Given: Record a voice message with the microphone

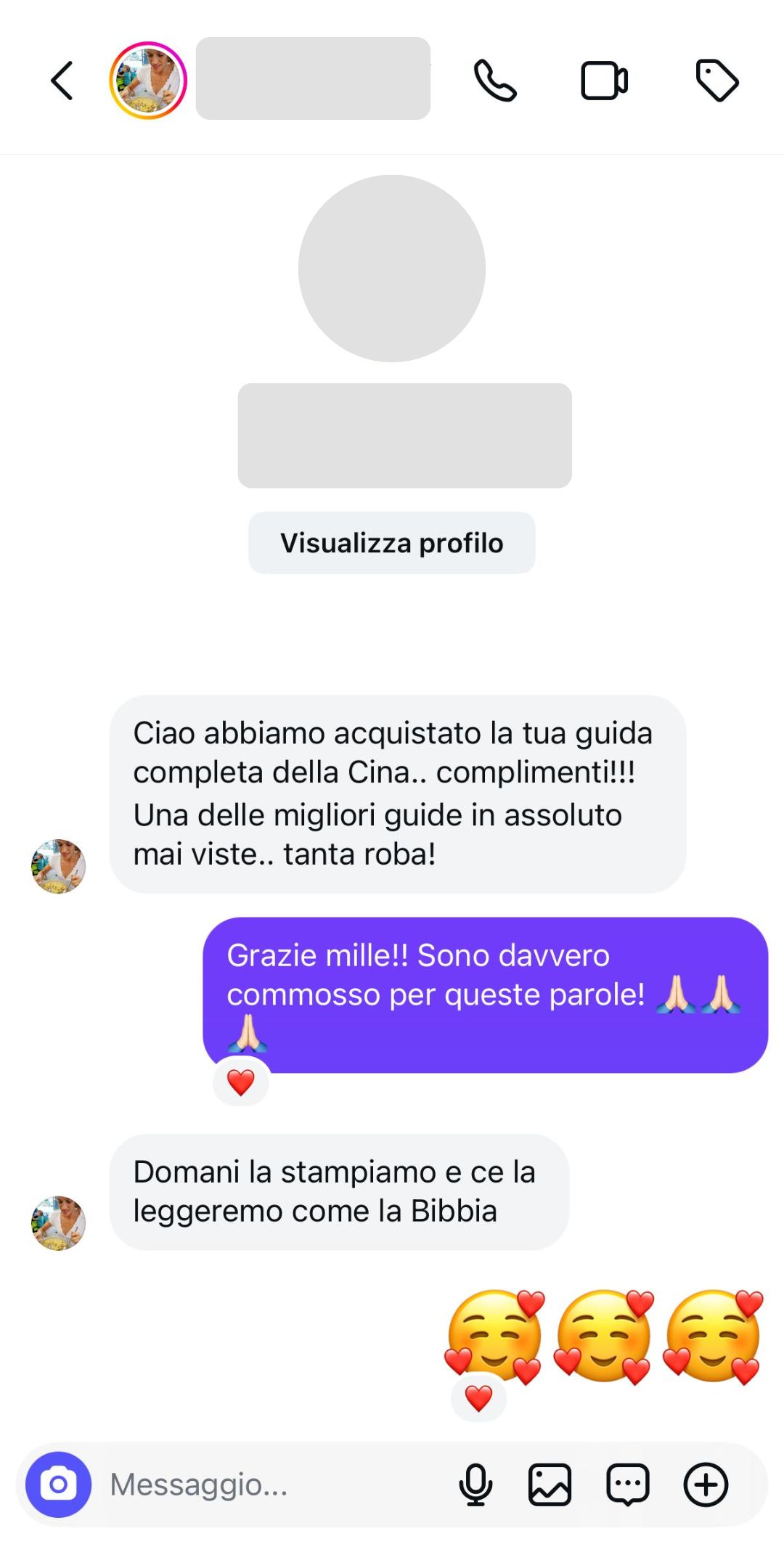Looking at the screenshot, I should pyautogui.click(x=476, y=1483).
